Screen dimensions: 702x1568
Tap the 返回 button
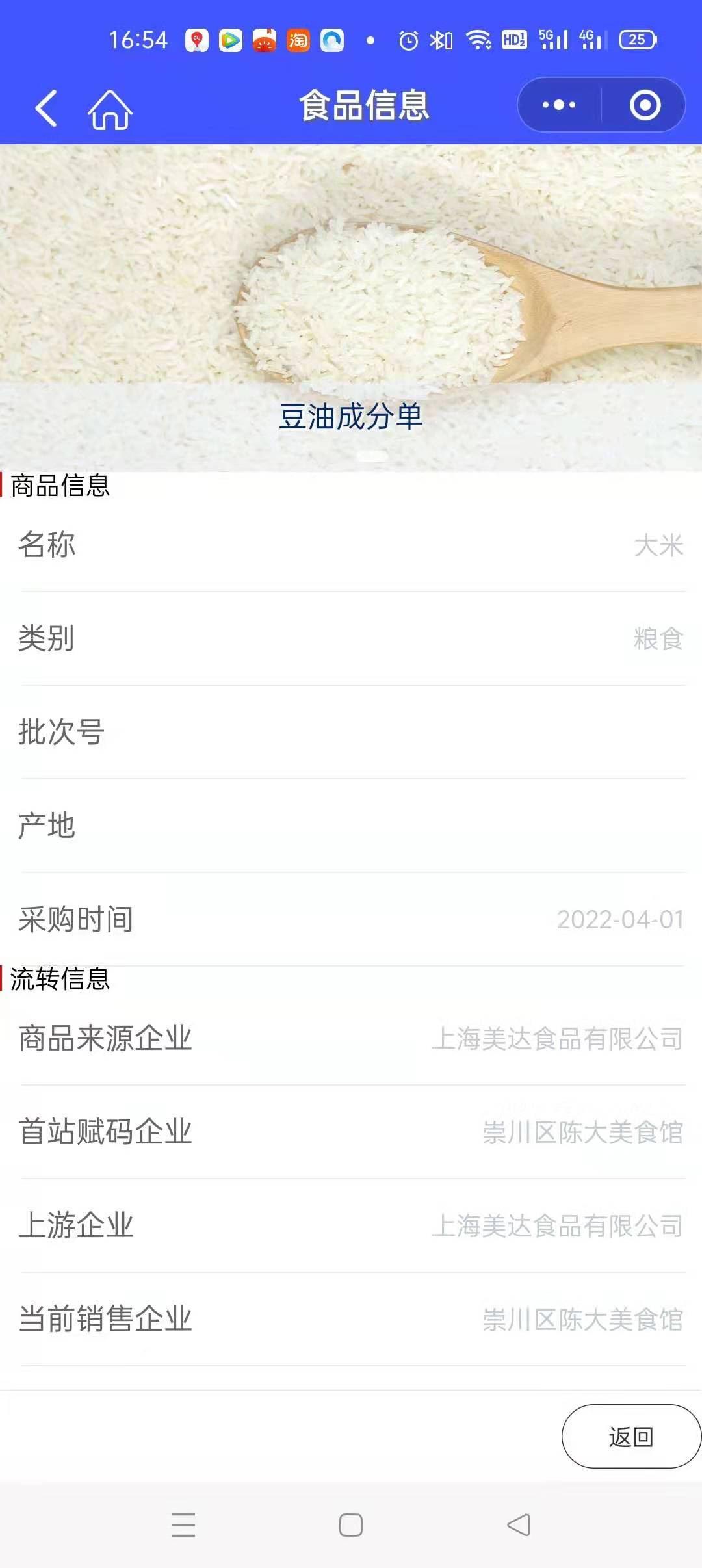[630, 1436]
